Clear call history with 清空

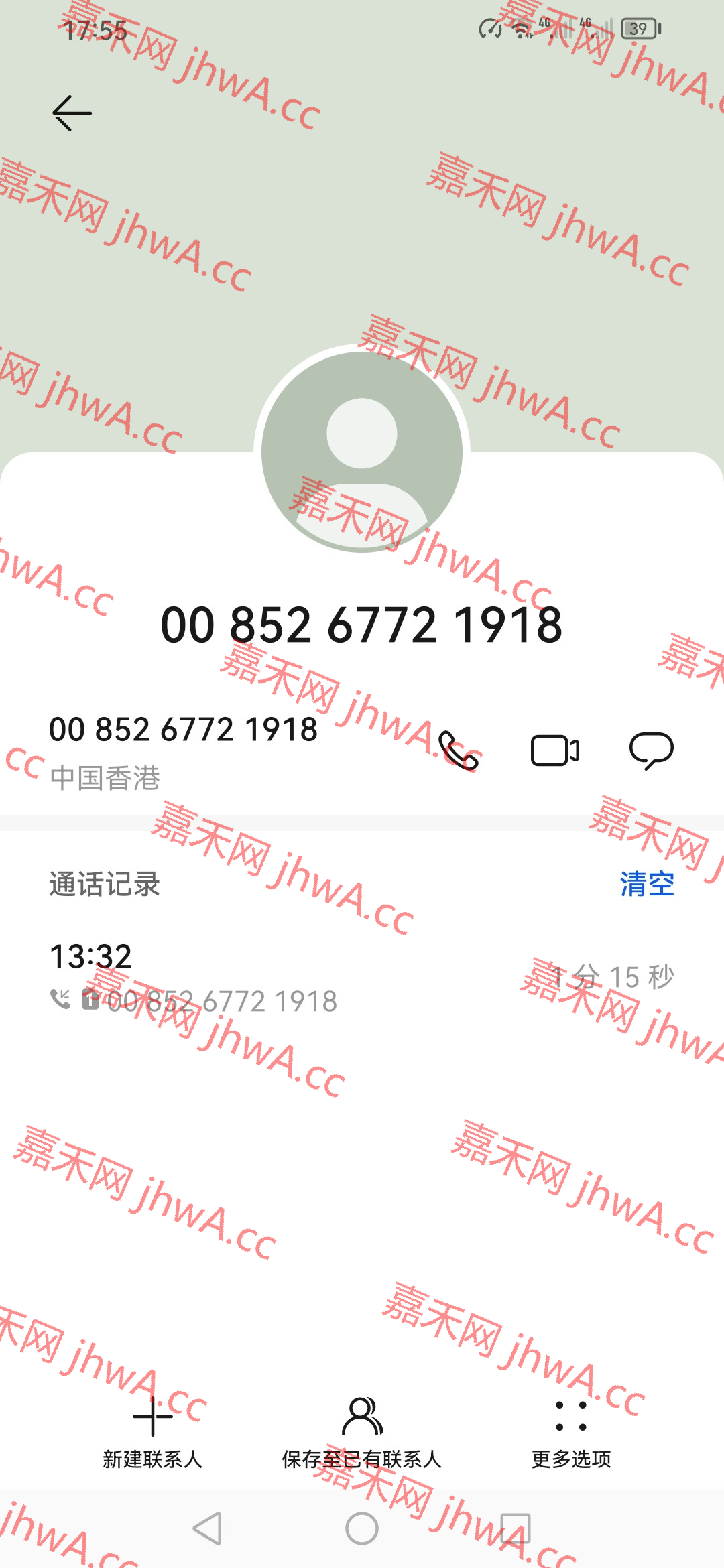646,884
